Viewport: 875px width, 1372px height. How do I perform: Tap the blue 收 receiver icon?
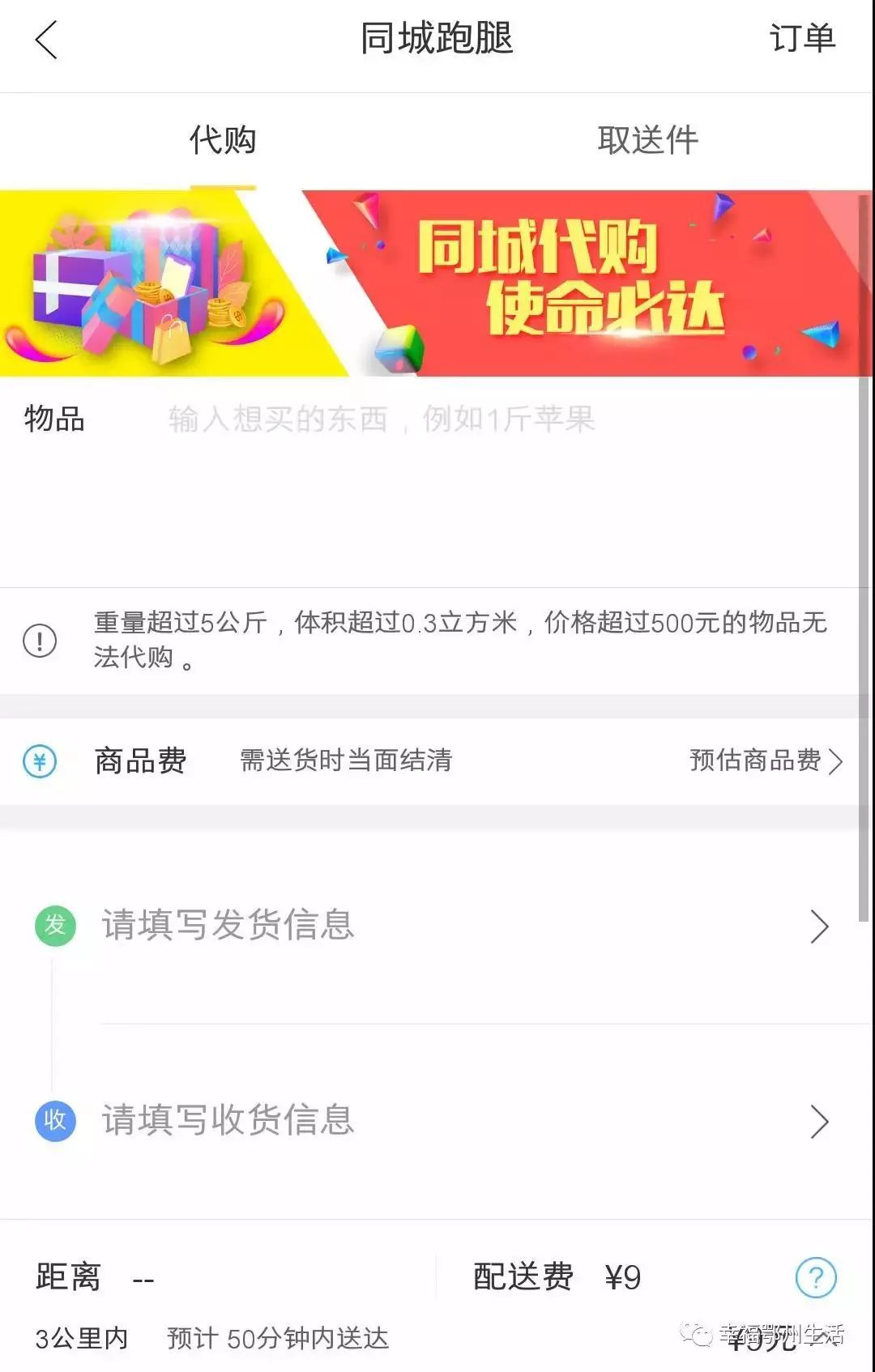click(53, 1122)
